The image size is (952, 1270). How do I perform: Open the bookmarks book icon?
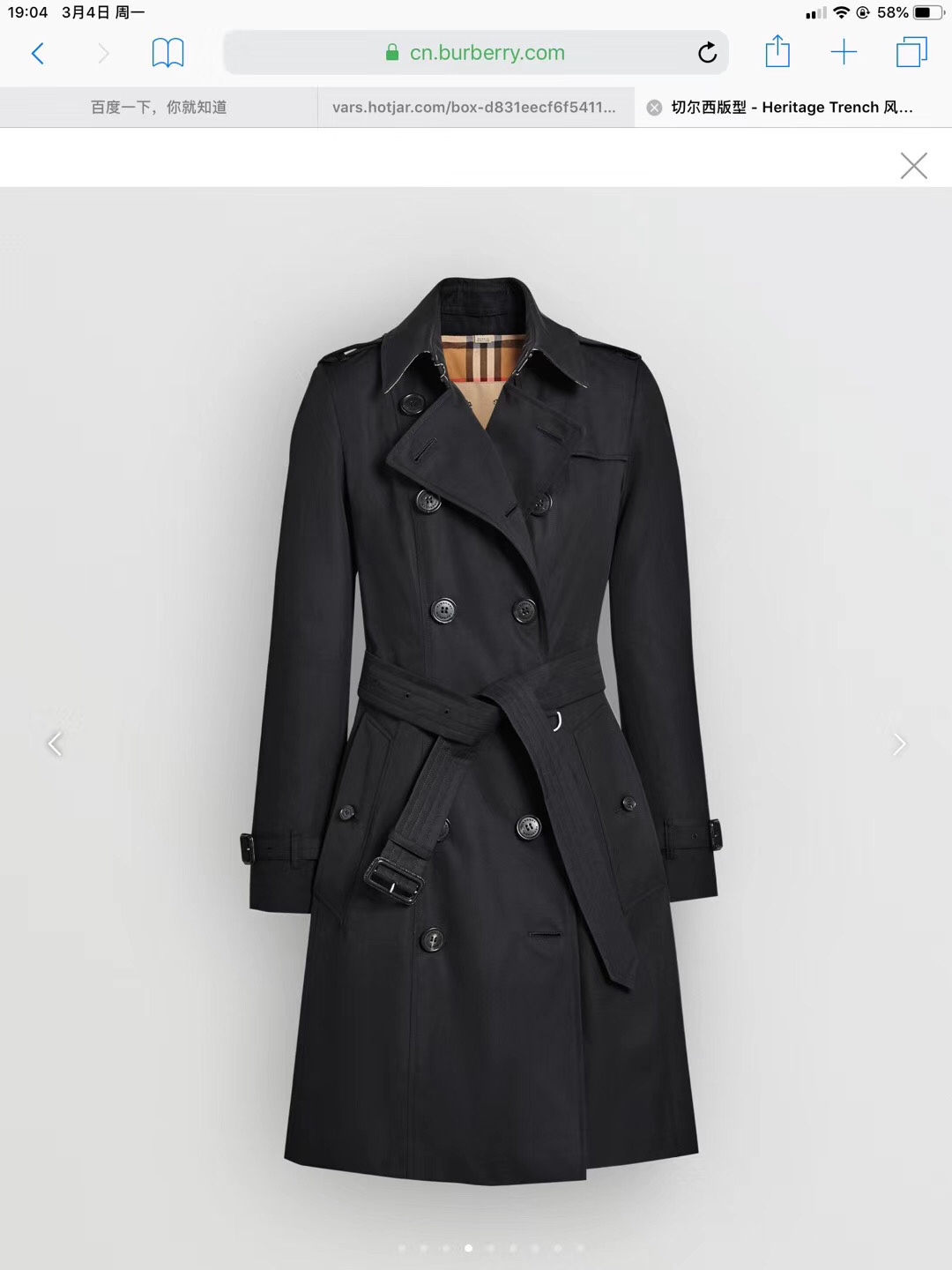pyautogui.click(x=167, y=53)
